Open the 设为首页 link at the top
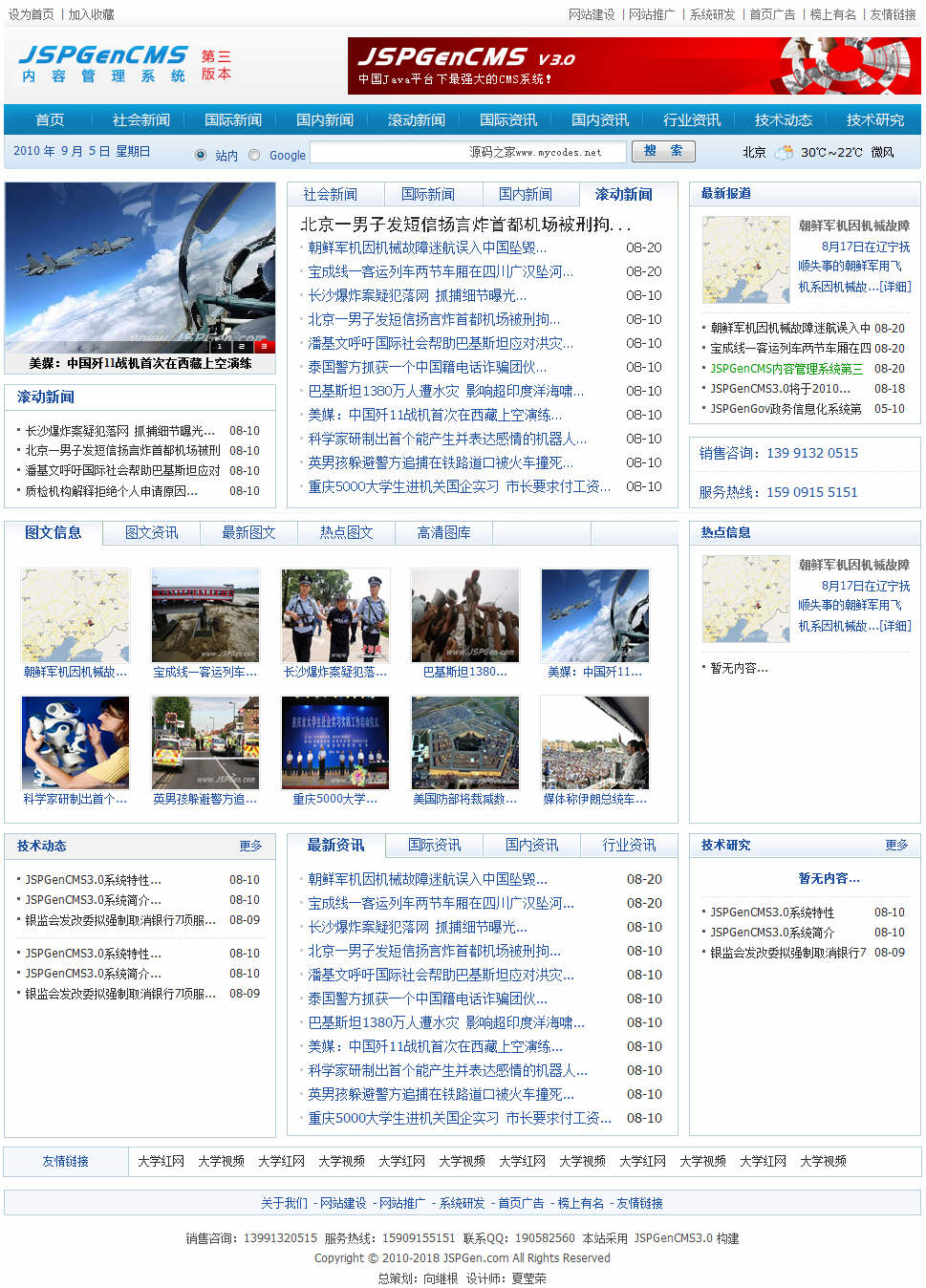The image size is (926, 1288). pyautogui.click(x=32, y=14)
